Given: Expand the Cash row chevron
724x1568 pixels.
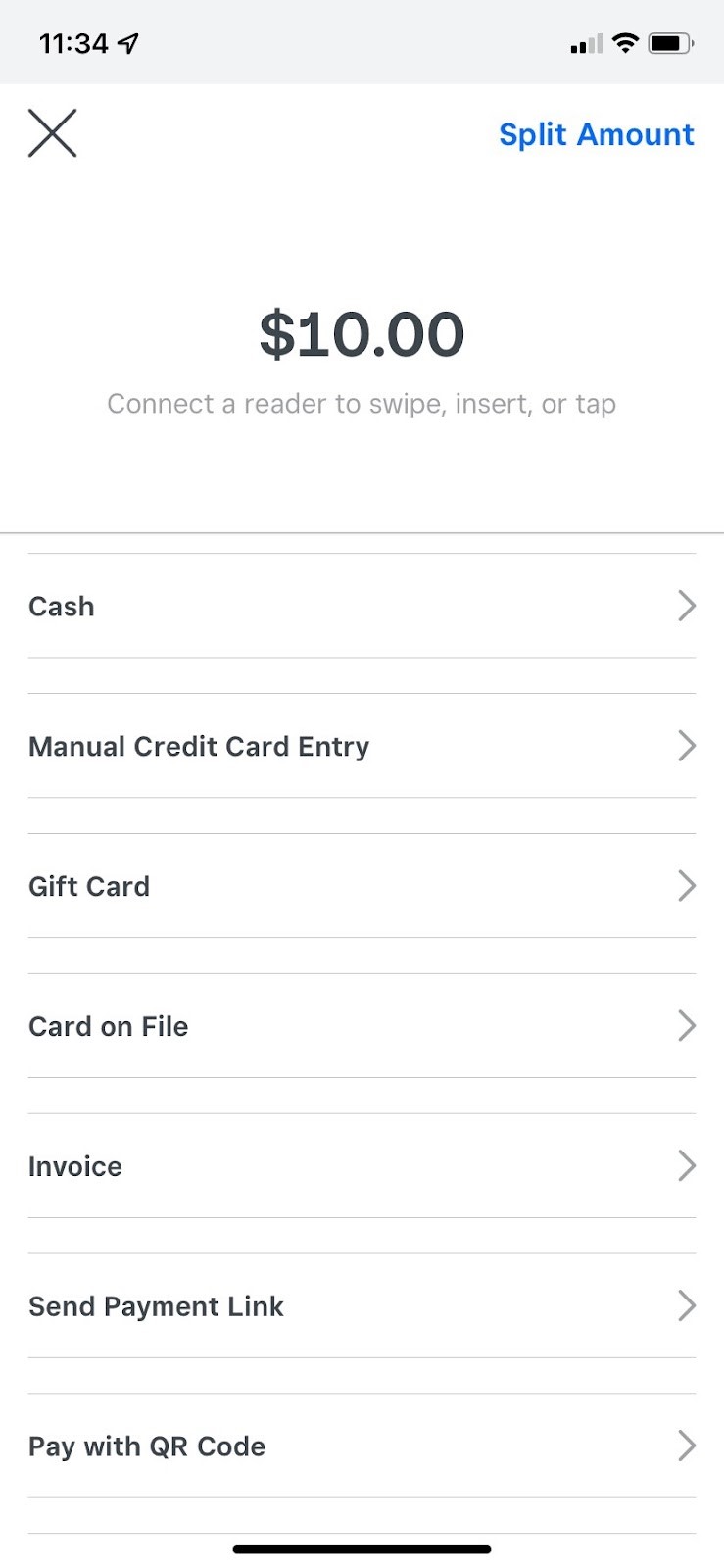Looking at the screenshot, I should pos(687,606).
